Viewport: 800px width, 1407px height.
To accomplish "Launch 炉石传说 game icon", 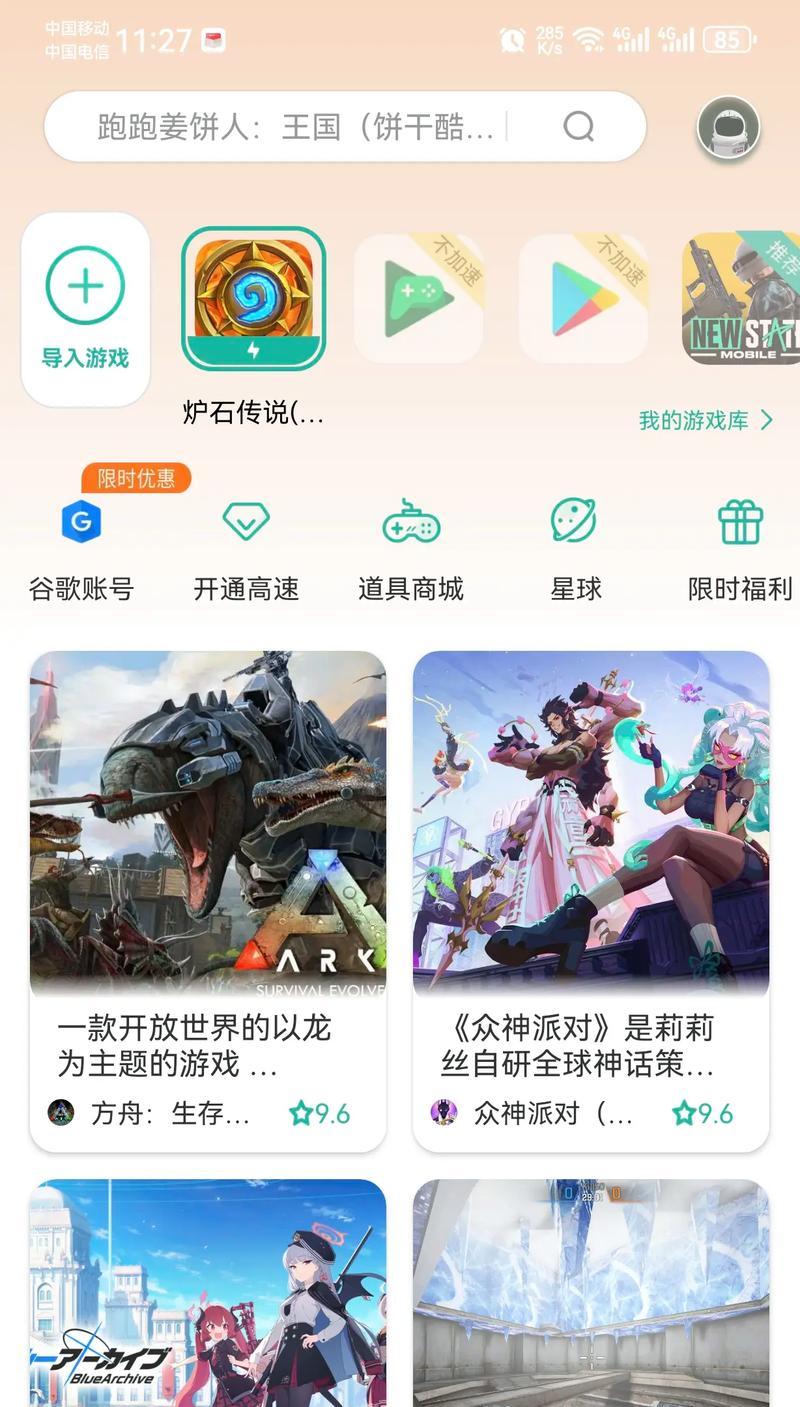I will tap(254, 298).
